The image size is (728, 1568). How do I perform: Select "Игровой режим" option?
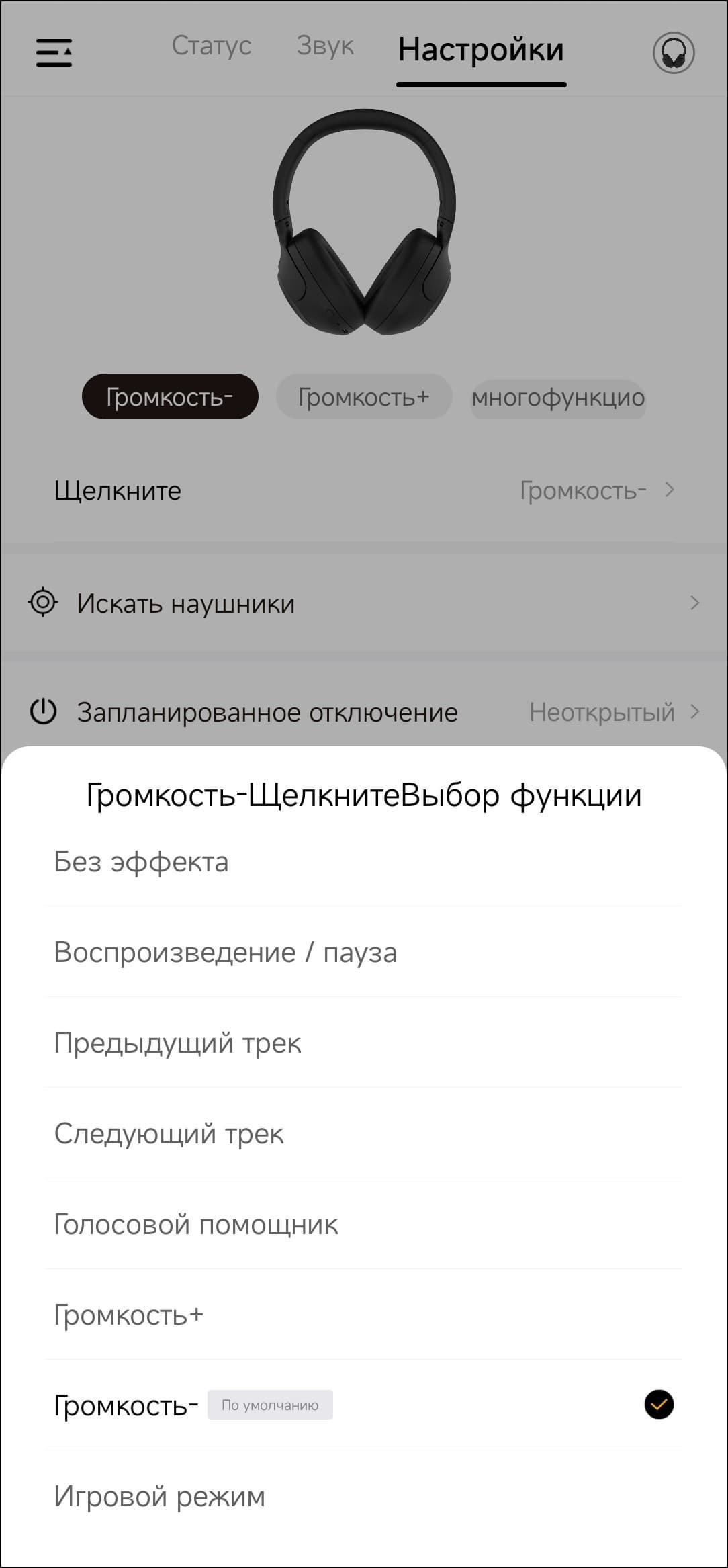[364, 1496]
